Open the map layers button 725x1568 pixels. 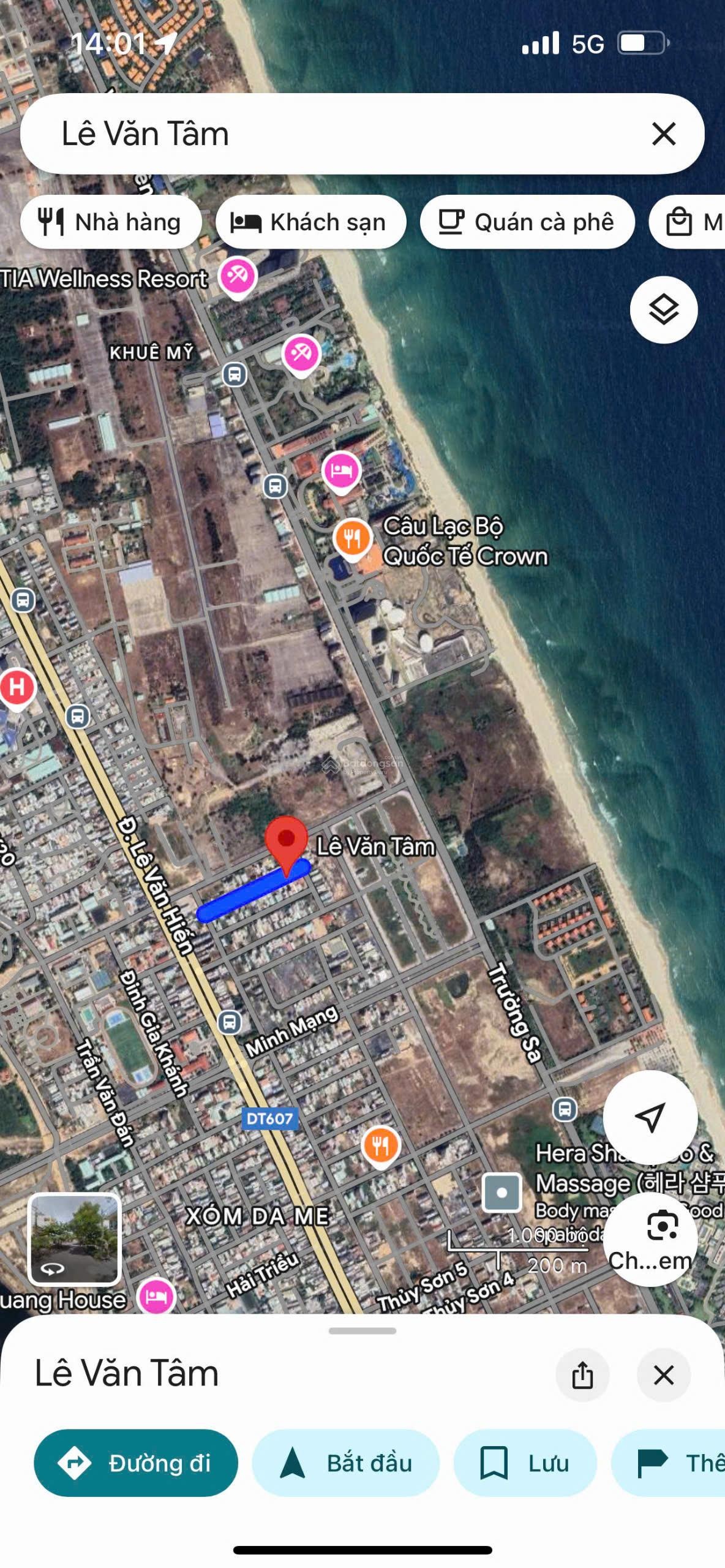pos(663,309)
